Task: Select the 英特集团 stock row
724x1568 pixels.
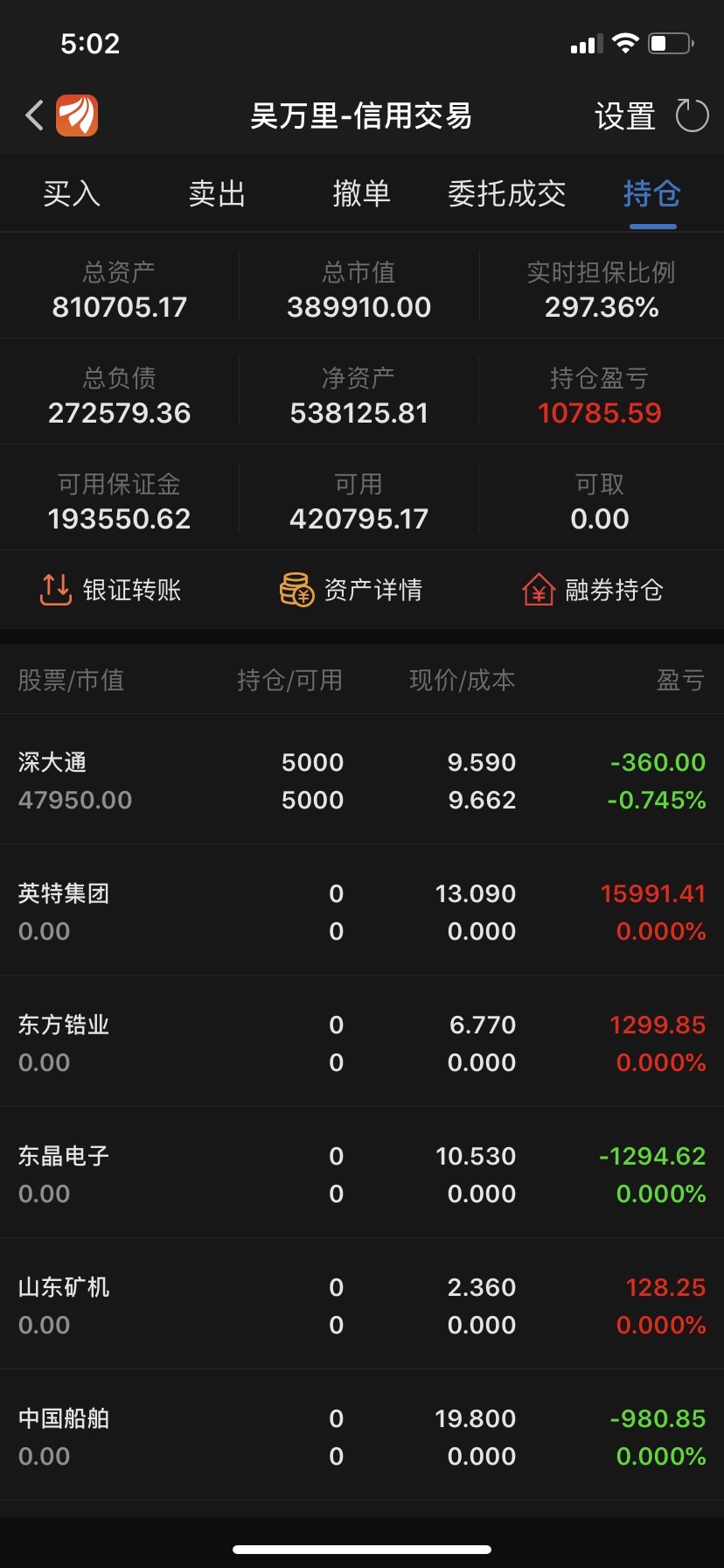Action: (x=362, y=910)
